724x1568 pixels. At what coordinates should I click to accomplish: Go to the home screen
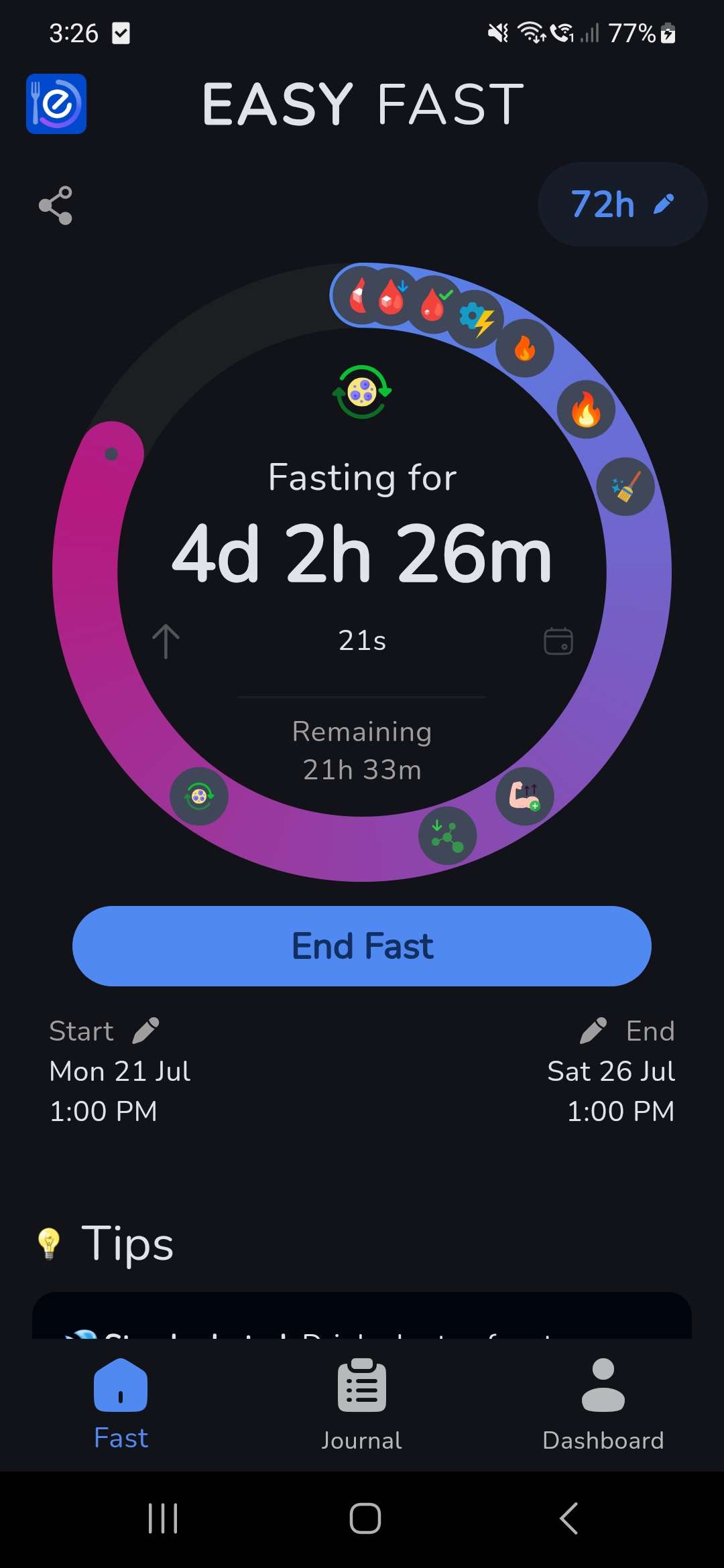pos(365,1518)
